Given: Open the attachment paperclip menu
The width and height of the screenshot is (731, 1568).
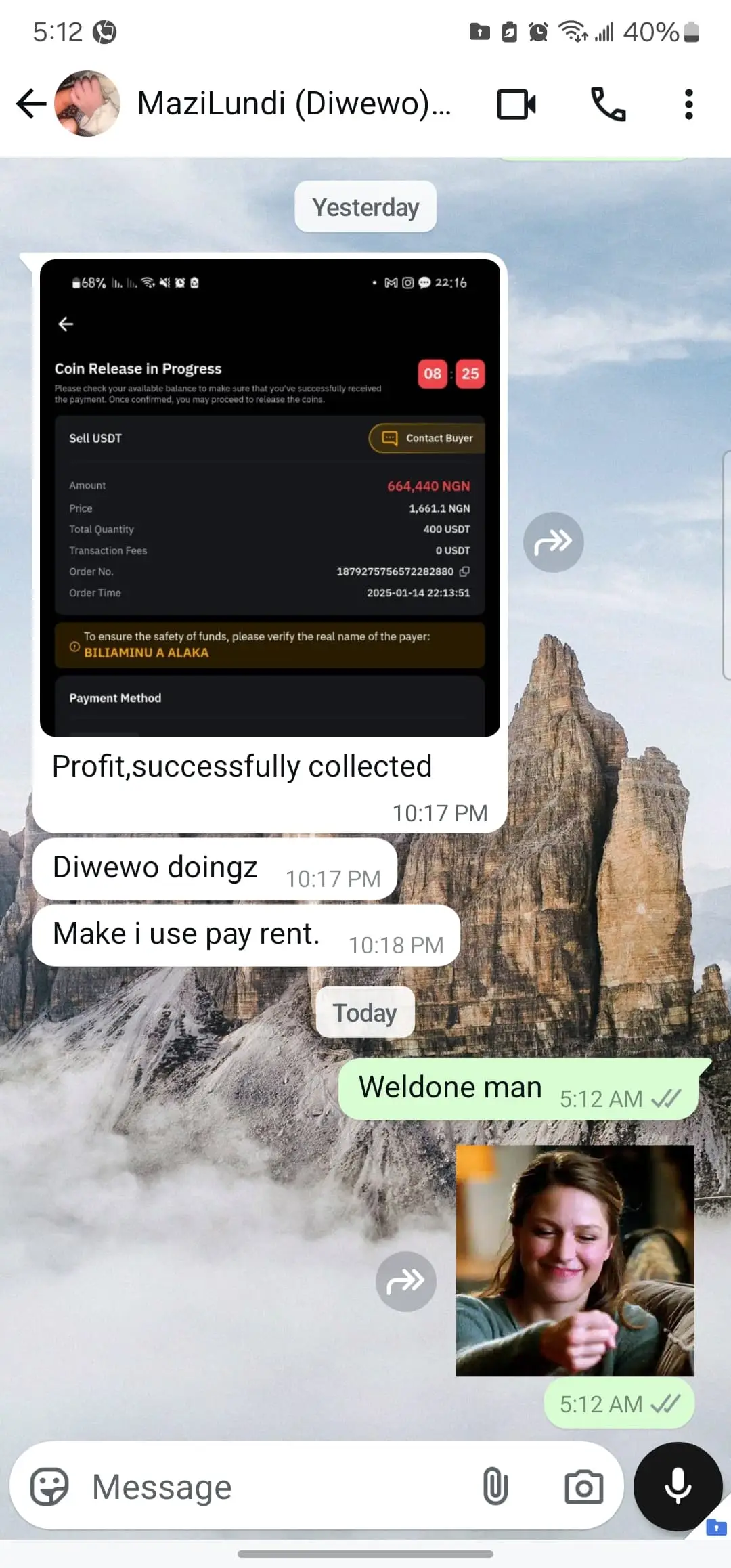Looking at the screenshot, I should click(x=495, y=1487).
